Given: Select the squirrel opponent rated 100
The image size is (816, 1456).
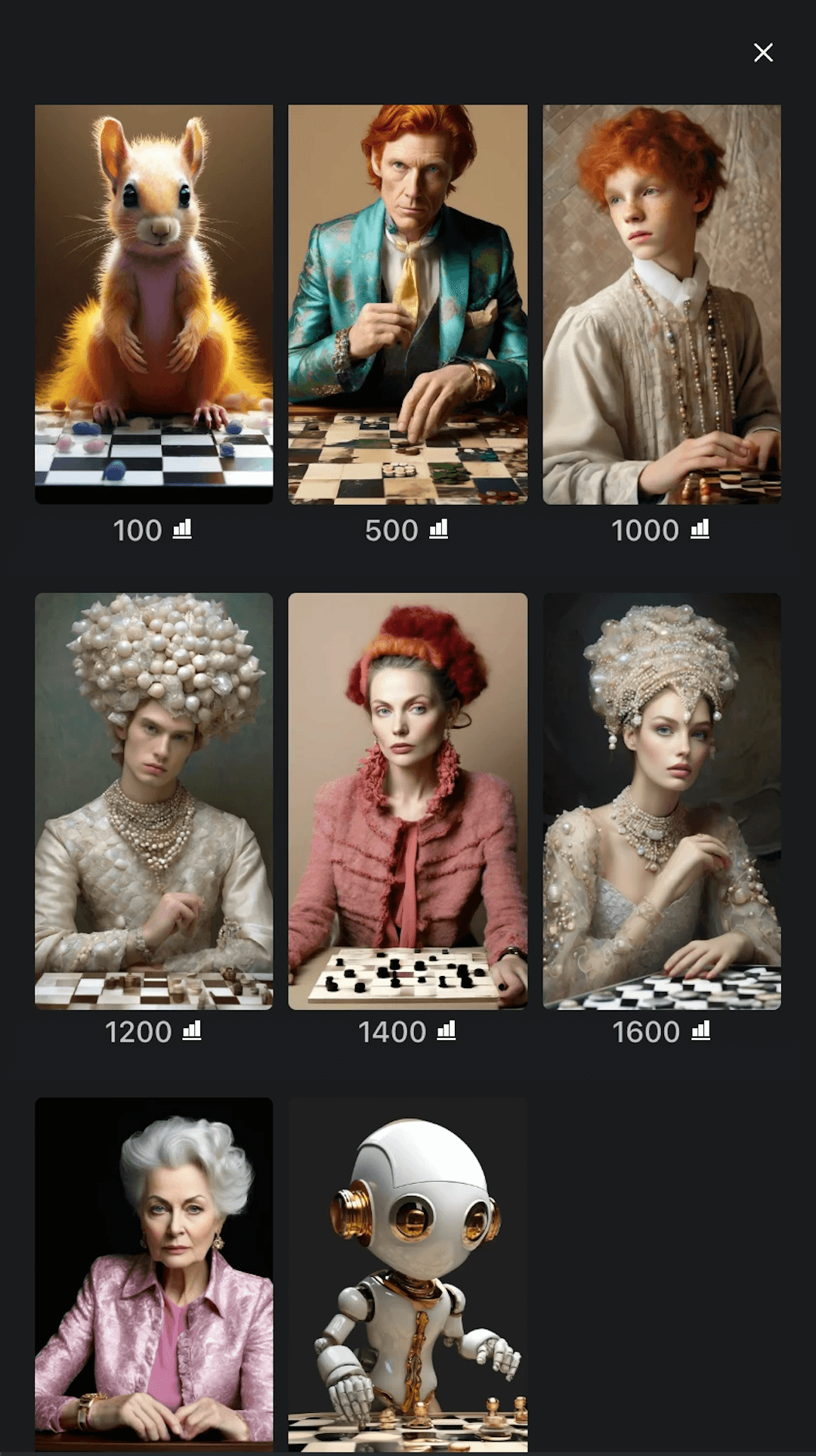Looking at the screenshot, I should 154,304.
